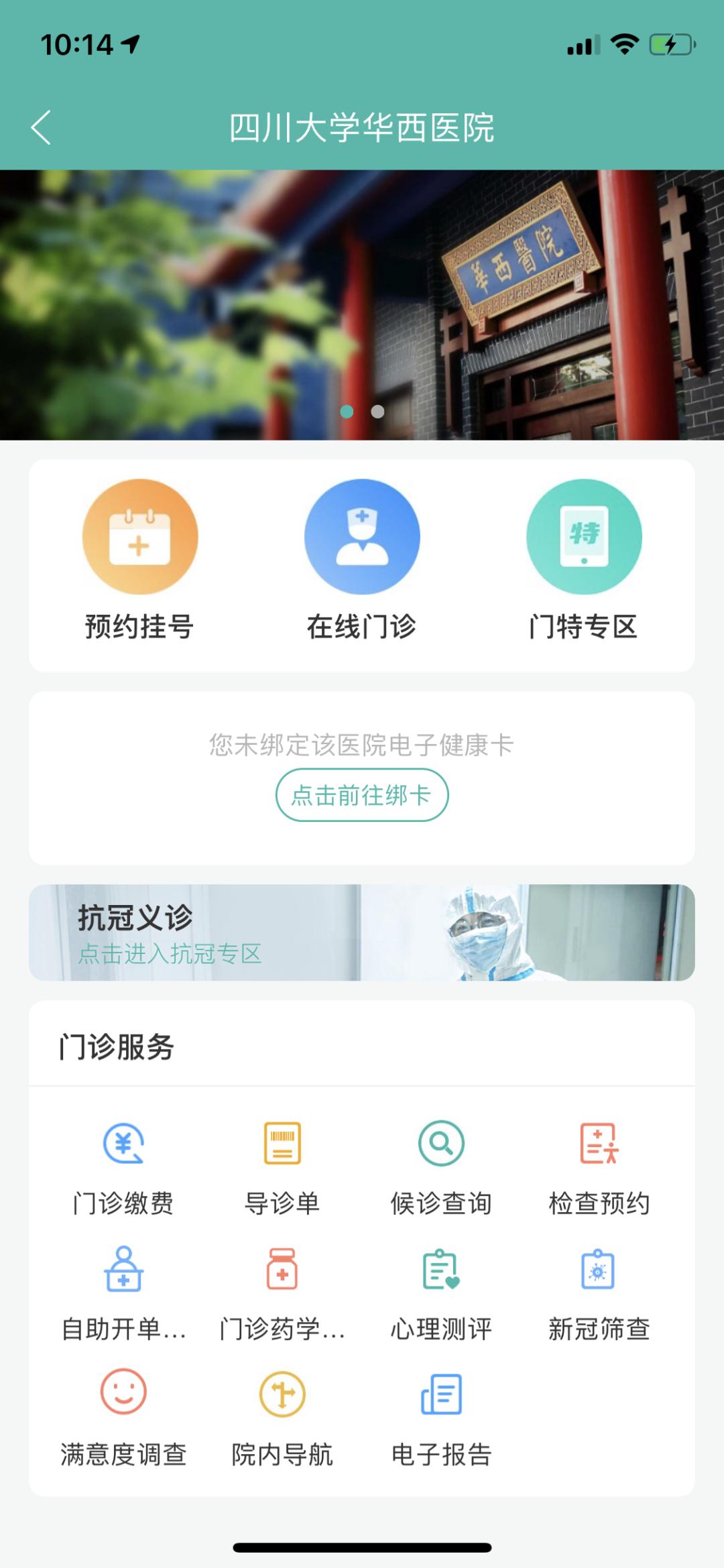
Task: Tap the 点击前往绑卡 bind card button
Action: 362,794
